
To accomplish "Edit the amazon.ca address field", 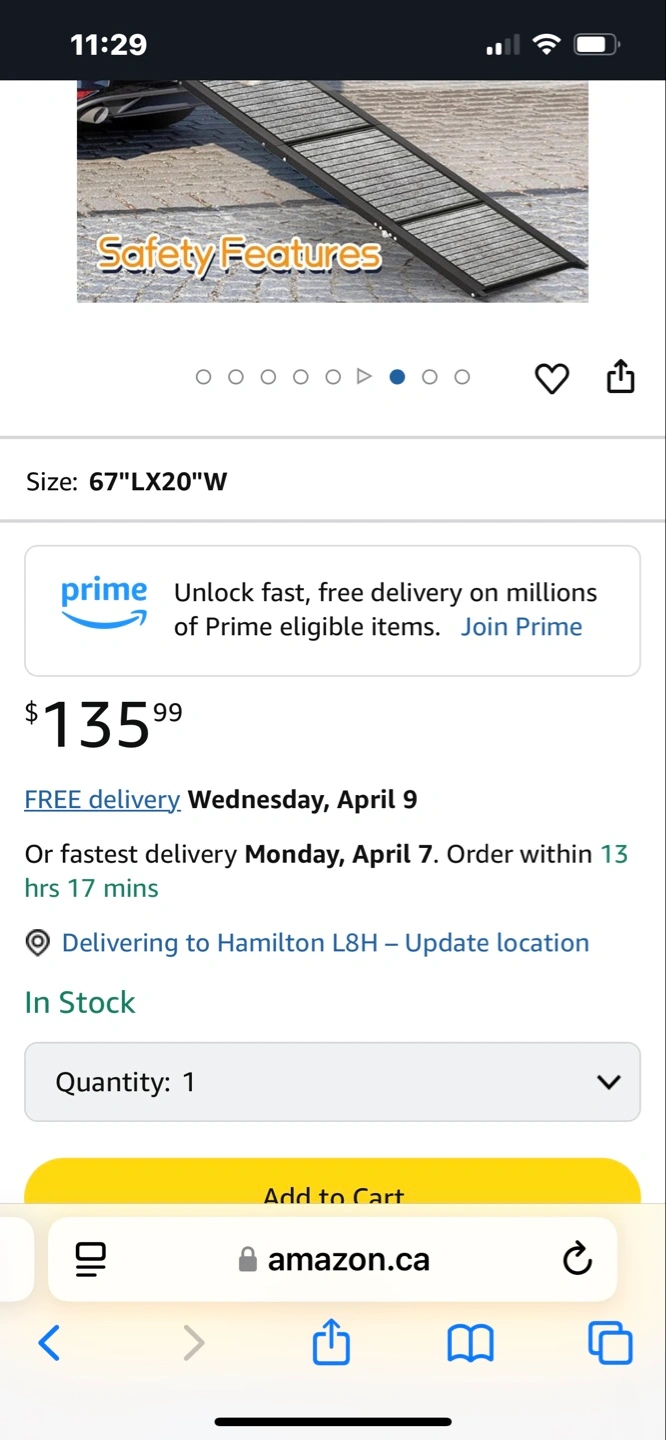I will (x=332, y=1259).
